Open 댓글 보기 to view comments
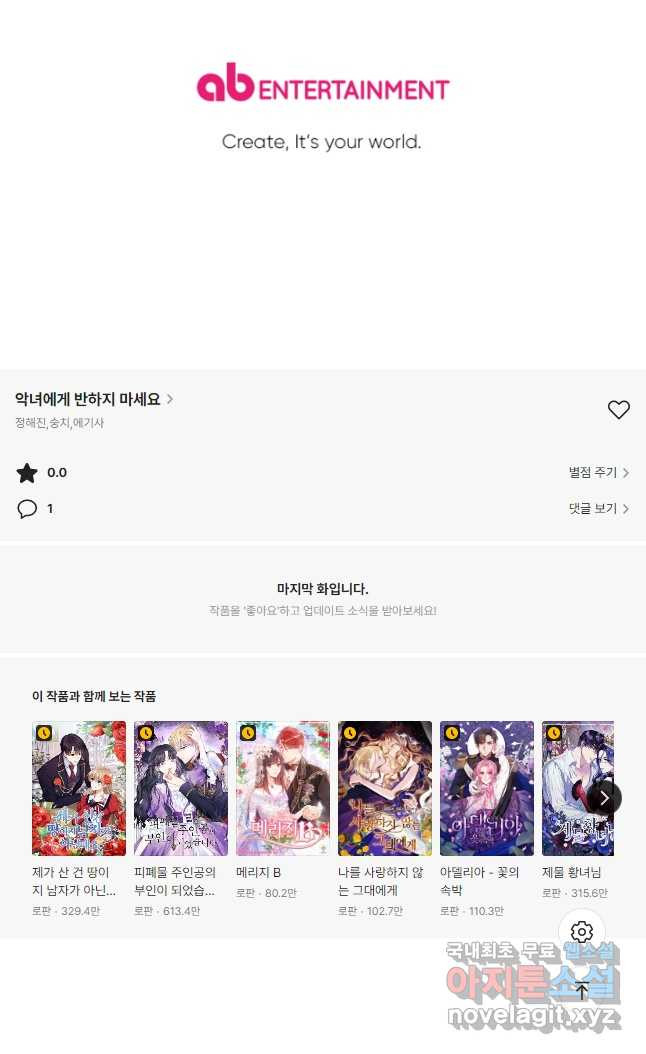This screenshot has width=646, height=1054. (x=598, y=508)
